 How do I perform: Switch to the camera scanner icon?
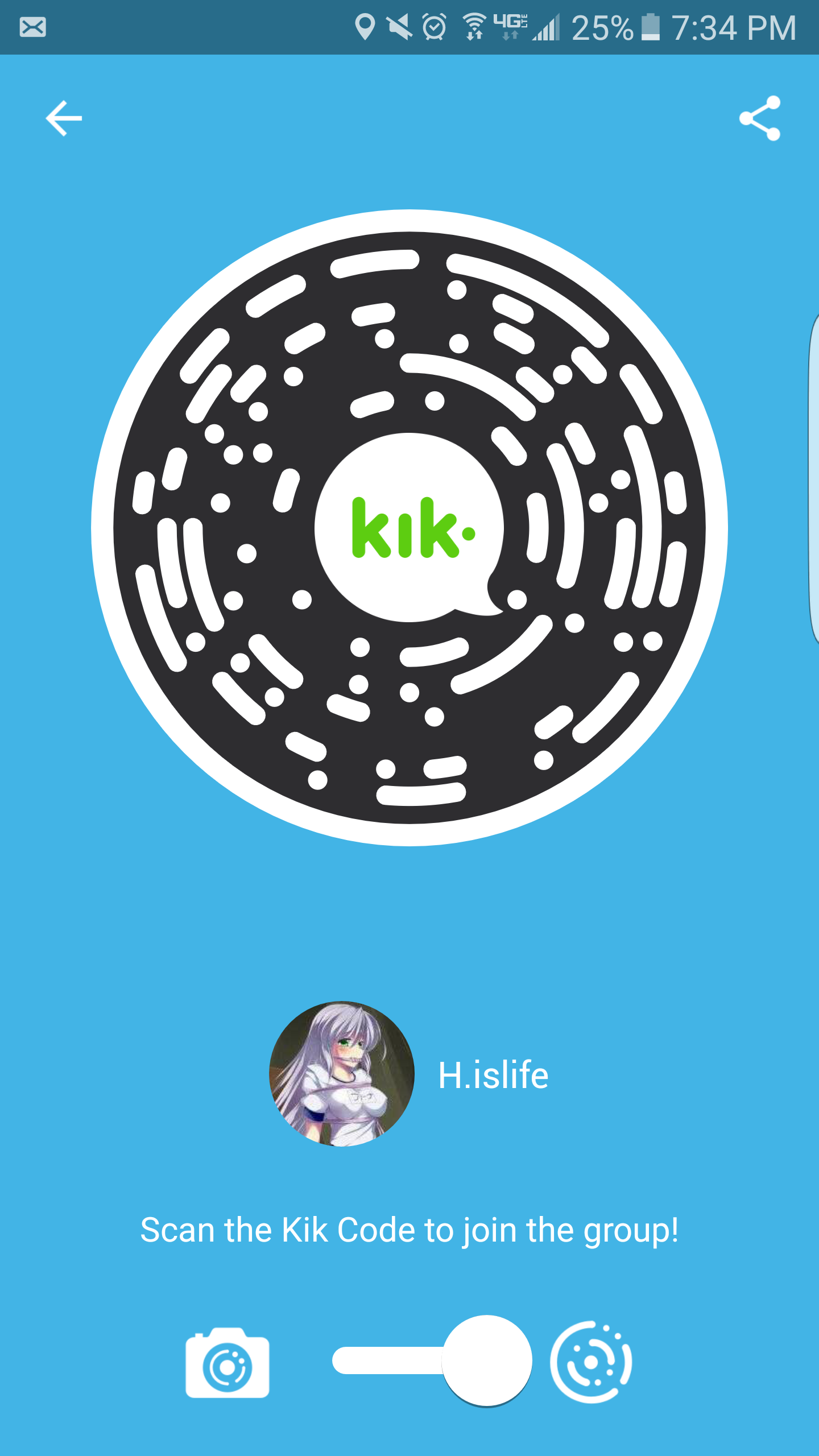point(227,1363)
